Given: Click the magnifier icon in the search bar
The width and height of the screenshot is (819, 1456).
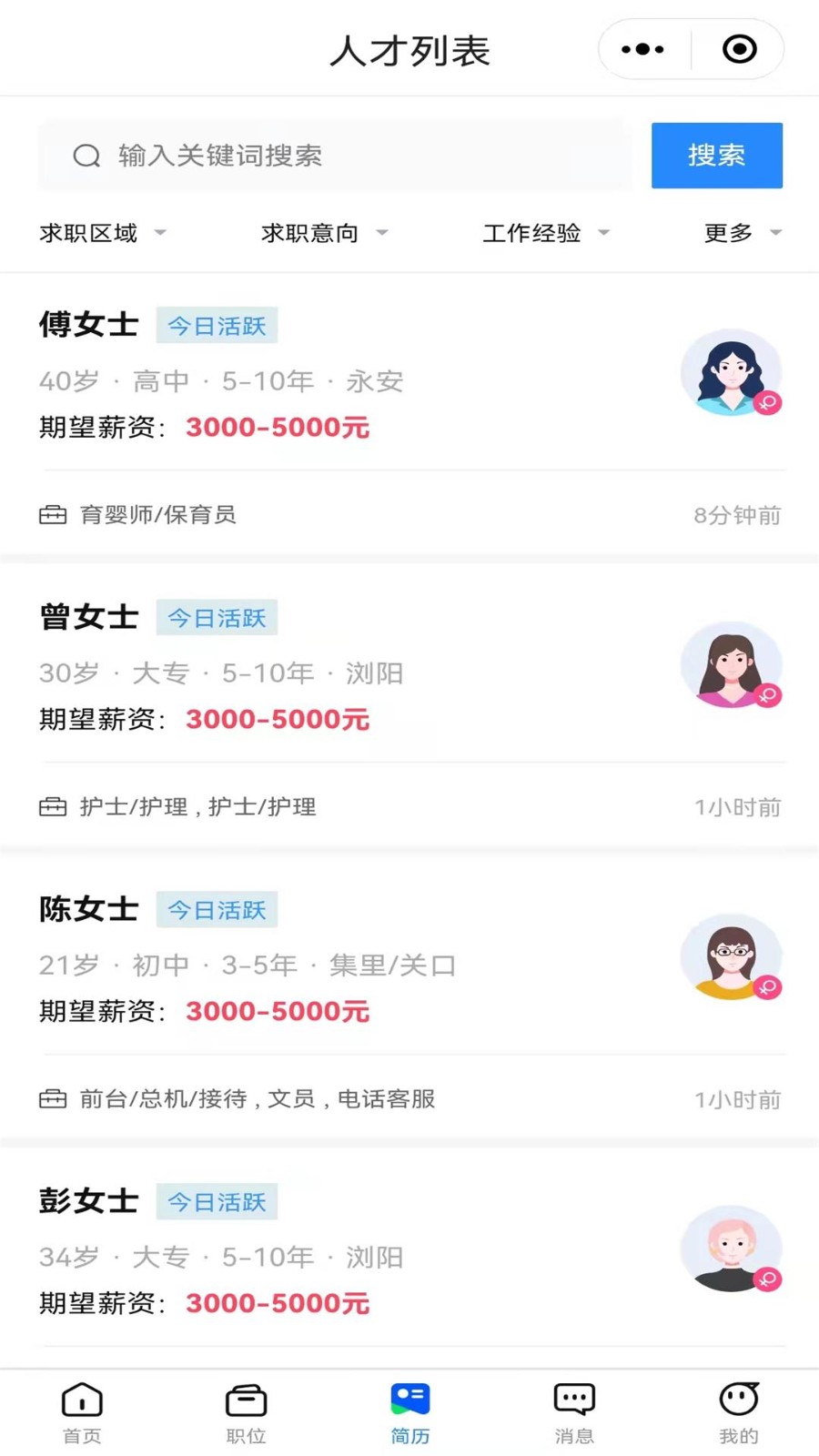Looking at the screenshot, I should [86, 156].
